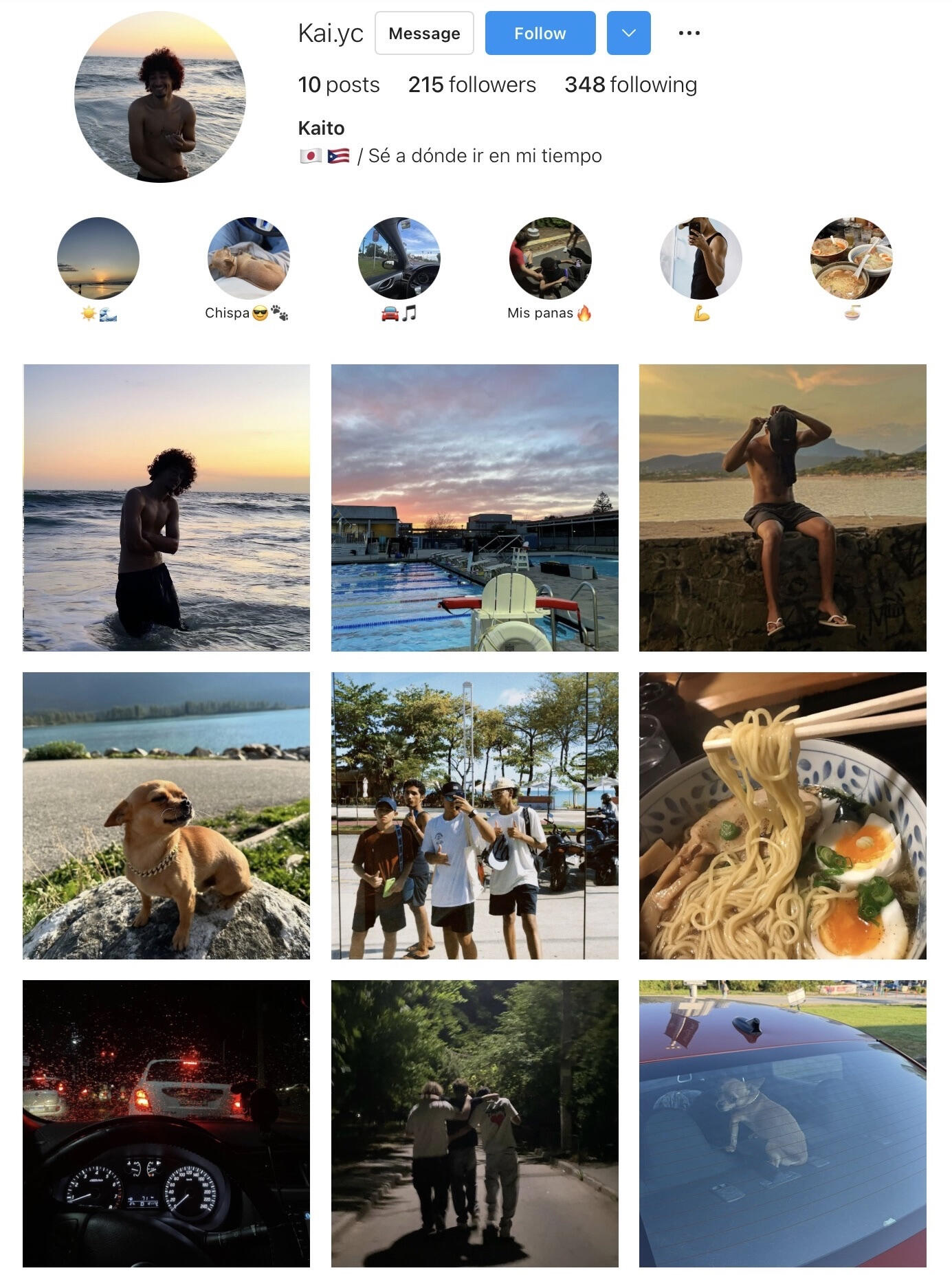Screen dimensions: 952x1275
Task: Tap the Message button
Action: pyautogui.click(x=424, y=33)
